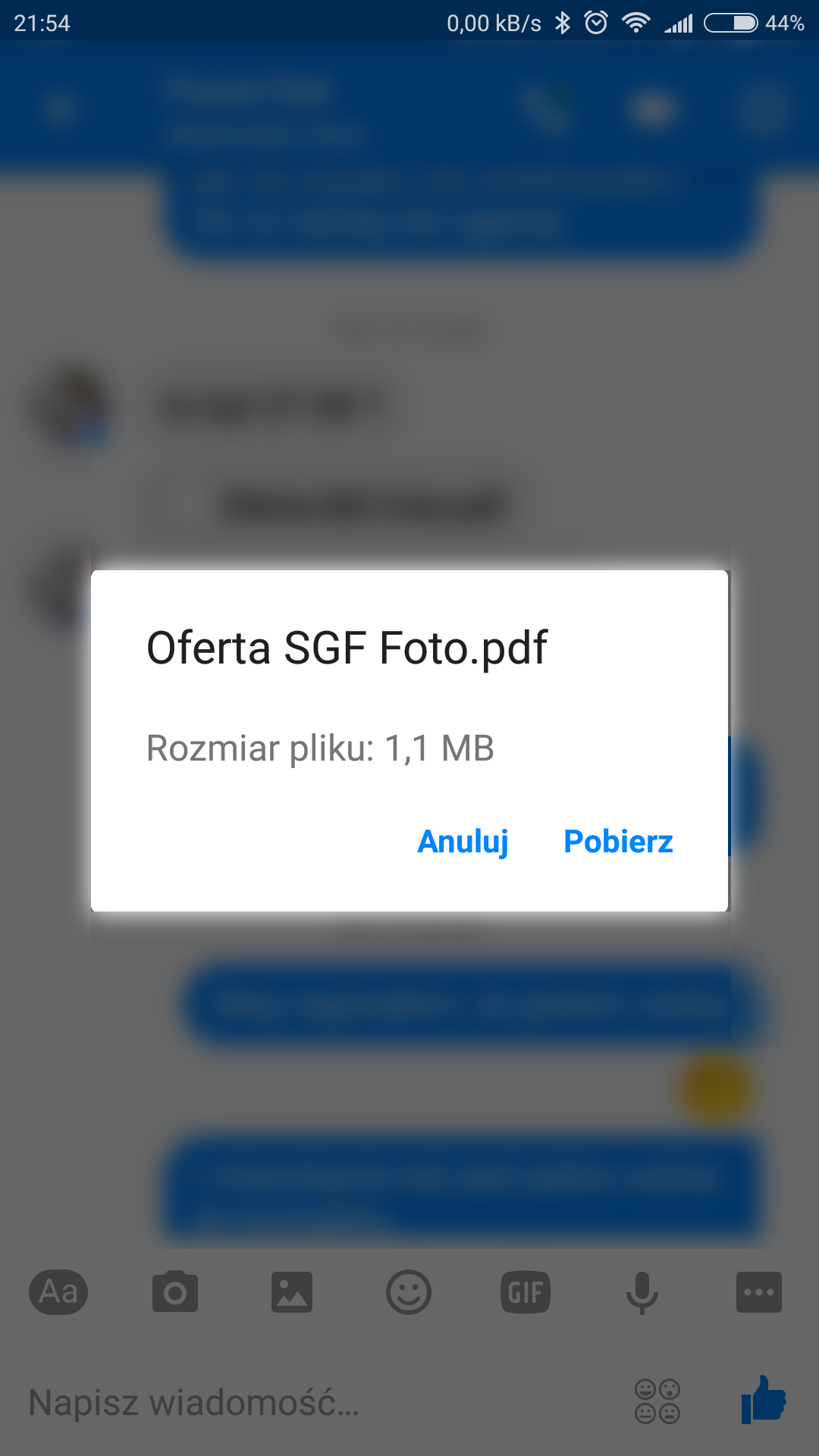Screen dimensions: 819x1456
Task: Open the more options three-dot button
Action: point(758,1292)
